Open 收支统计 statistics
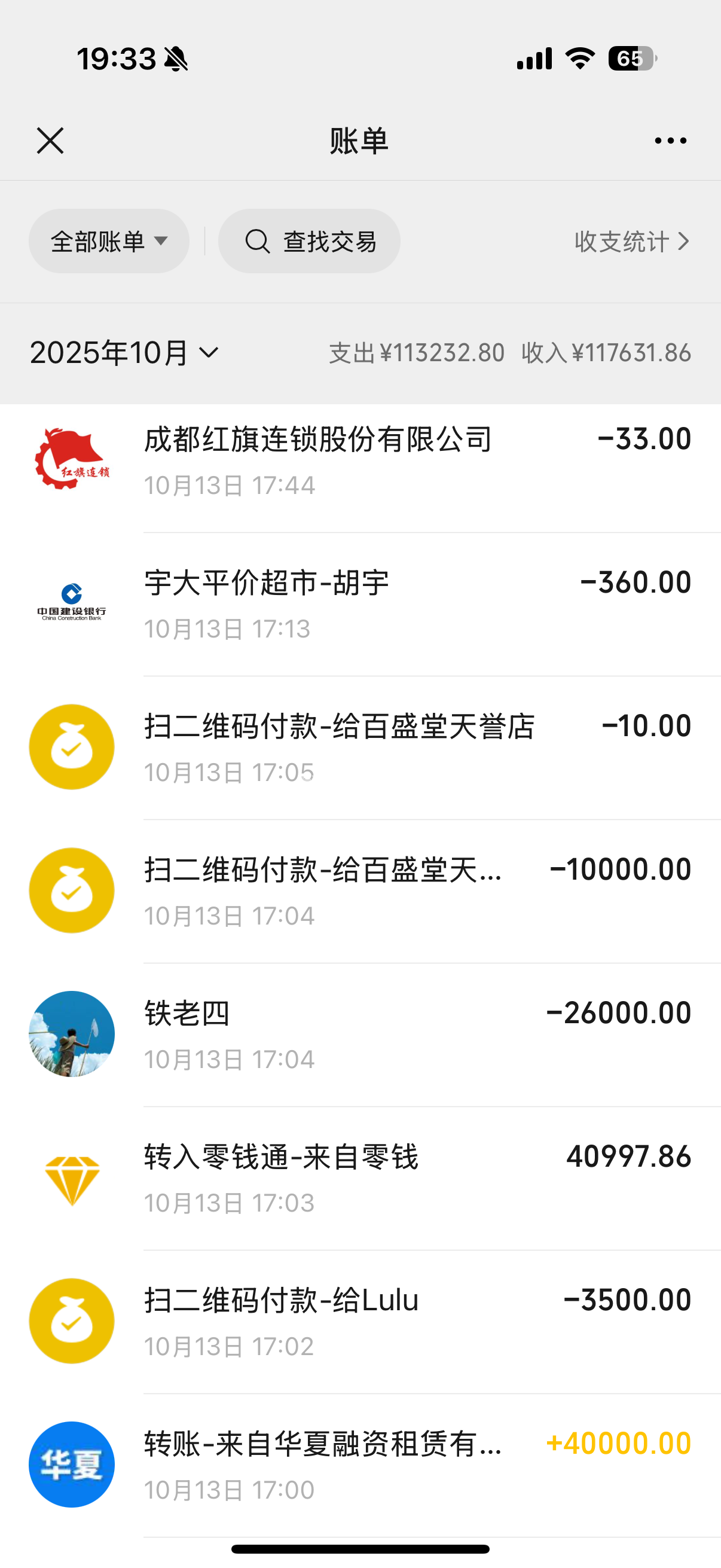The width and height of the screenshot is (721, 1568). coord(631,241)
